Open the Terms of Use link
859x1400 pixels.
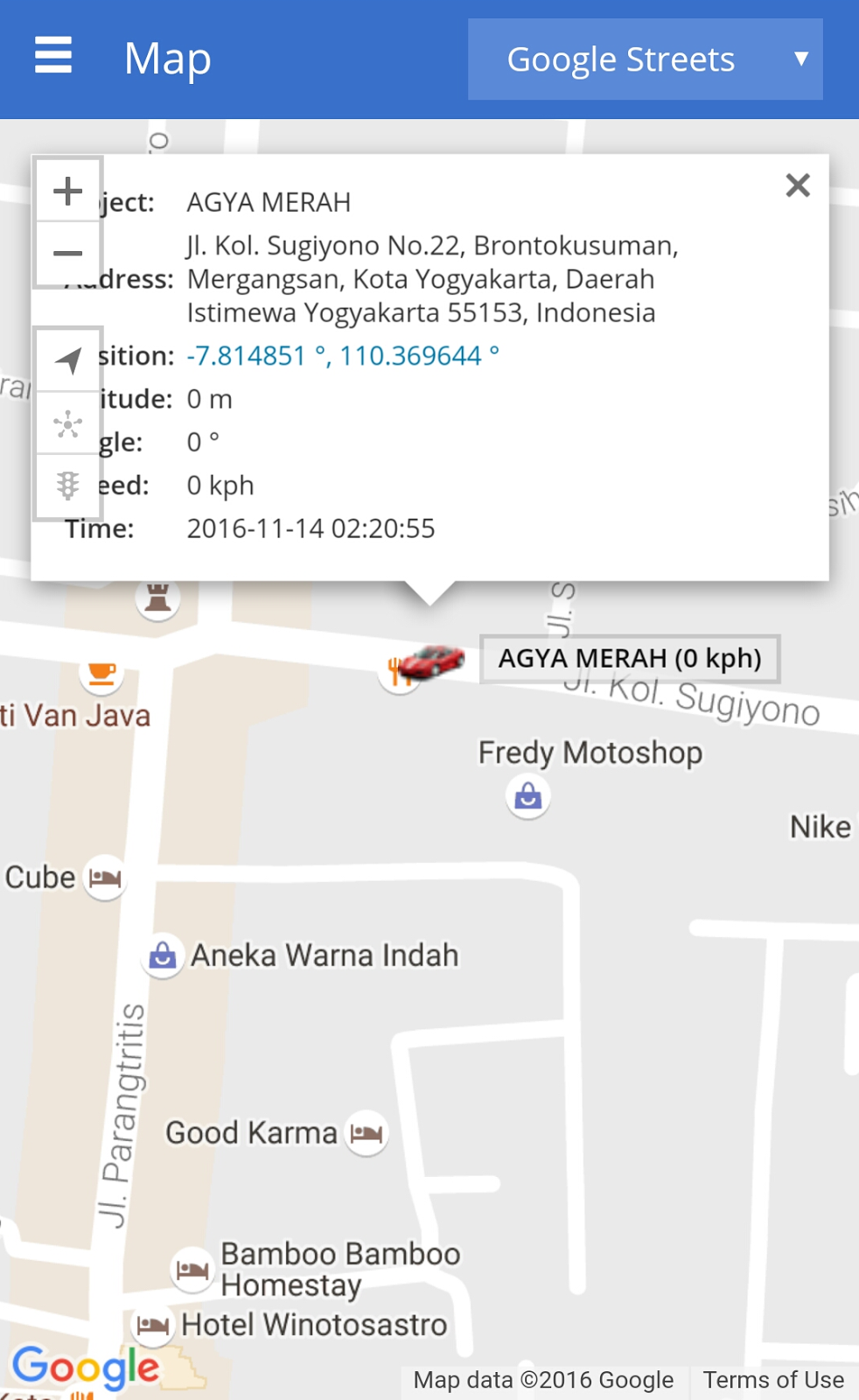(773, 1380)
